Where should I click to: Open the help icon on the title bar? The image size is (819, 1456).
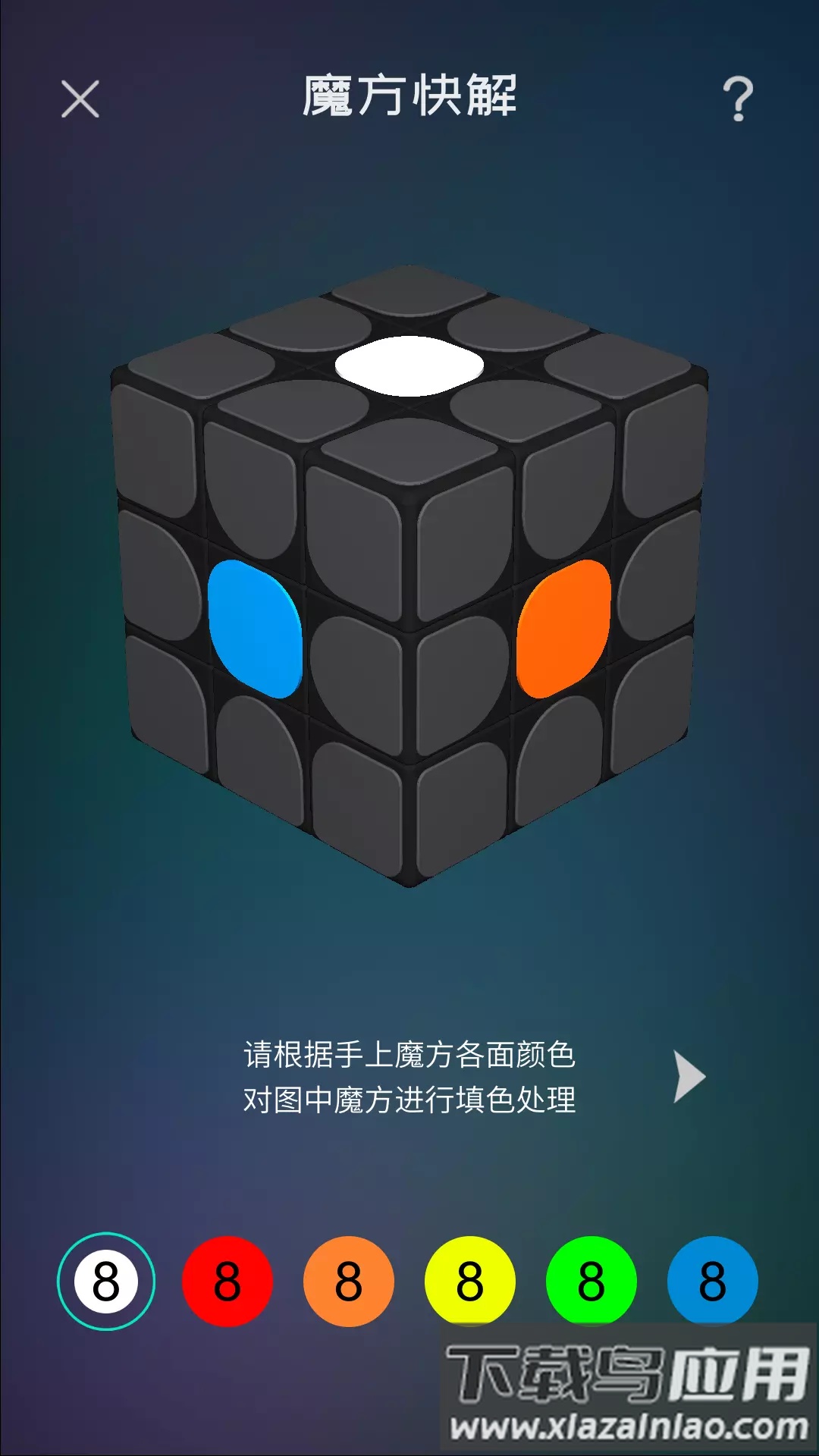[x=737, y=97]
